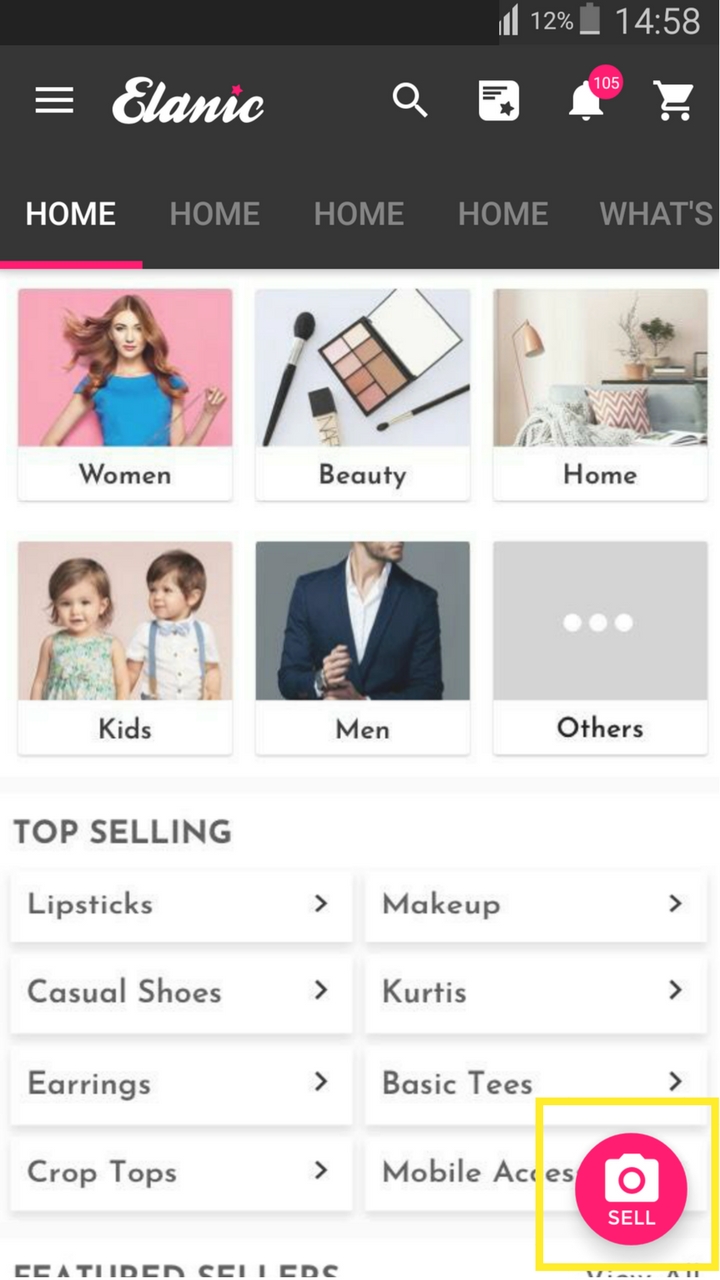Viewport: 720px width, 1280px height.
Task: Browse the Kids category
Action: point(125,647)
